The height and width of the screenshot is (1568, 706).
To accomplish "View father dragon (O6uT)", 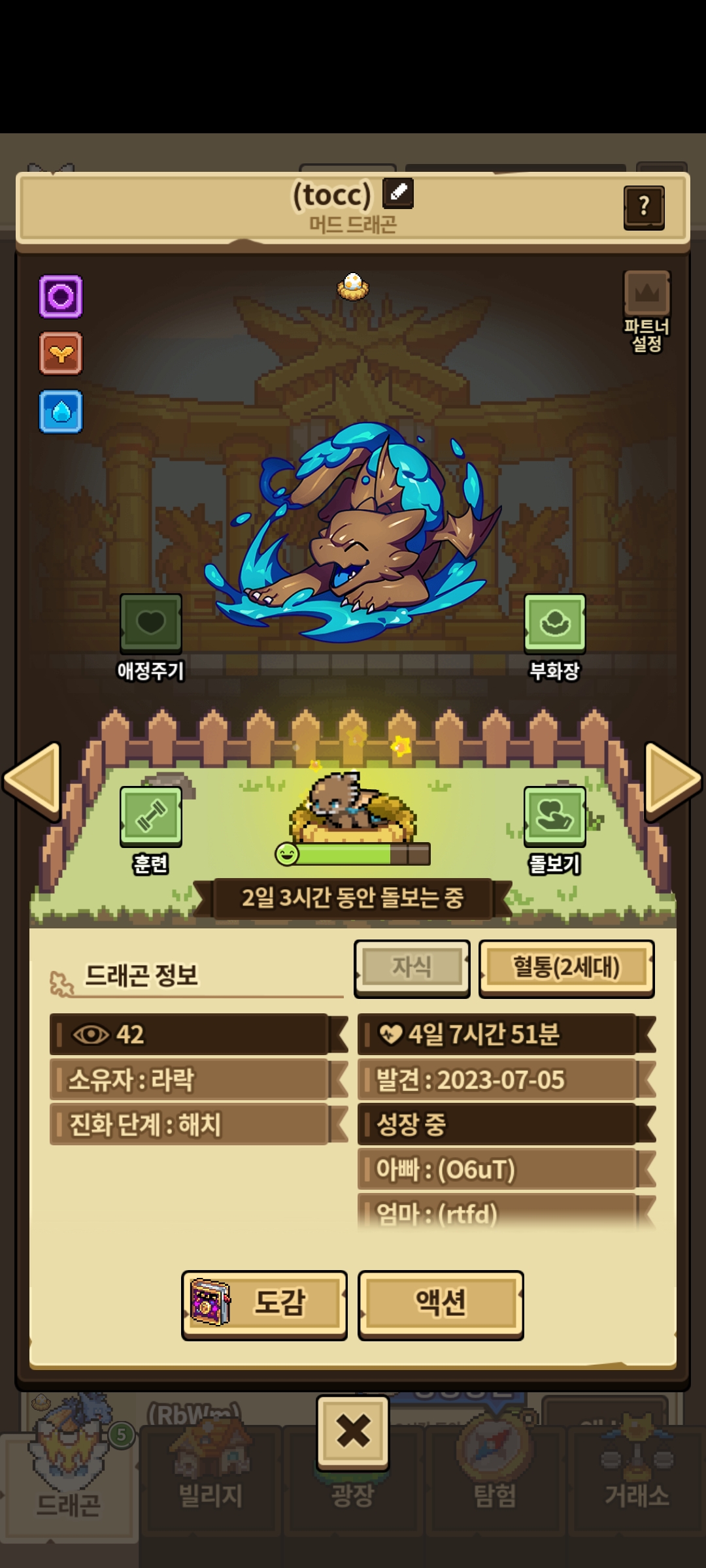I will click(497, 1169).
